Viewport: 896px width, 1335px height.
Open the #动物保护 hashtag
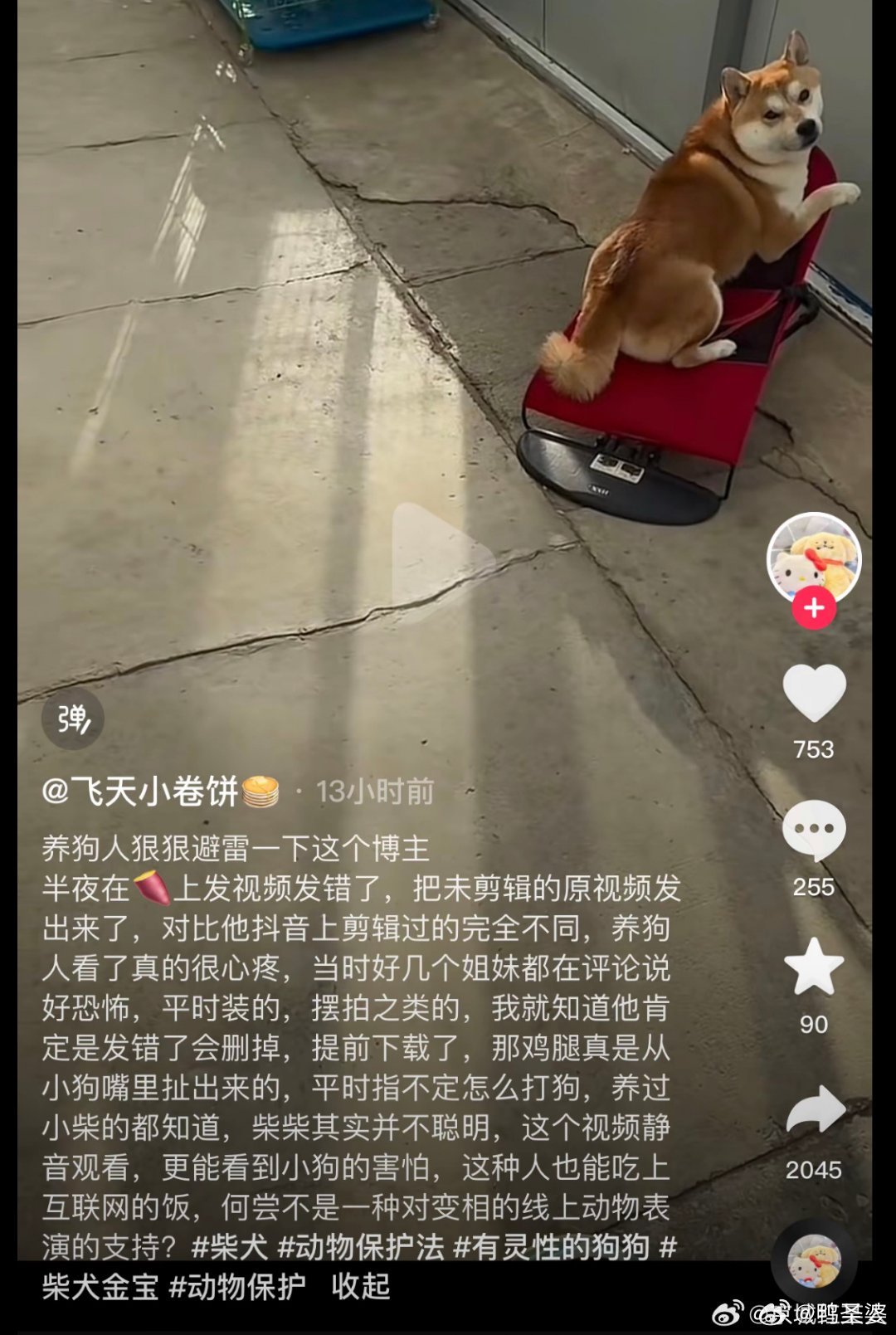(x=237, y=1287)
